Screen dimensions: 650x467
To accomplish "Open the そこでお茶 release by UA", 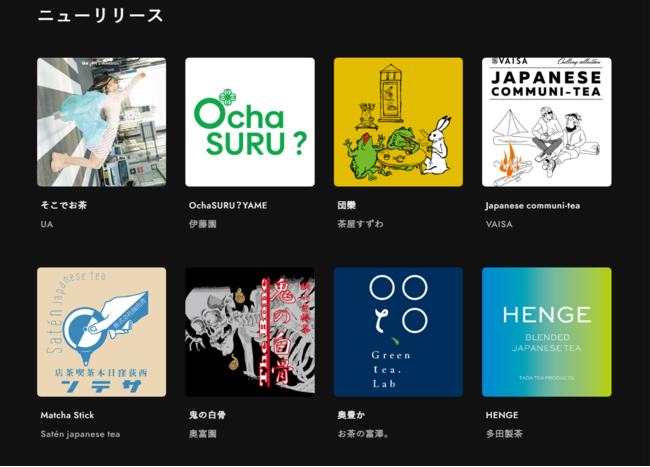I will click(x=102, y=122).
